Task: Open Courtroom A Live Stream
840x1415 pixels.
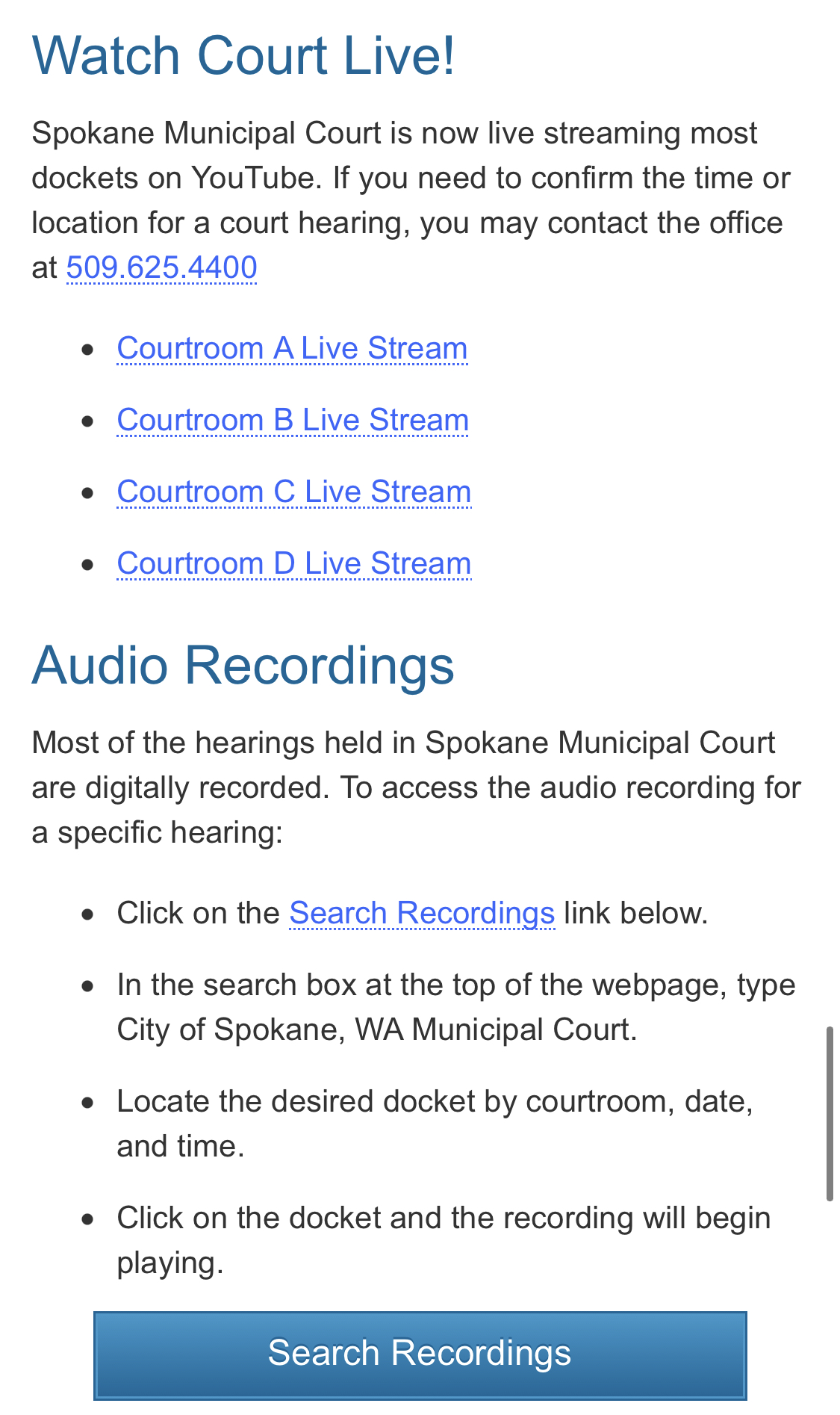Action: point(292,348)
